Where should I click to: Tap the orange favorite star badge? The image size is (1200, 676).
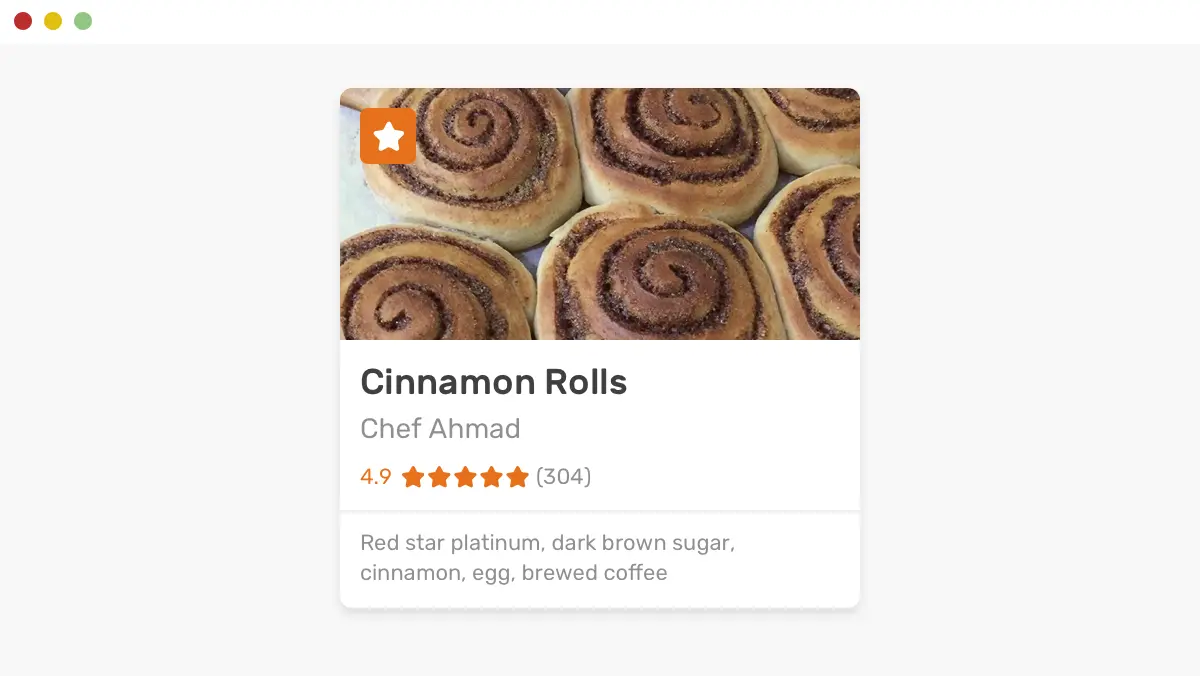click(x=388, y=136)
